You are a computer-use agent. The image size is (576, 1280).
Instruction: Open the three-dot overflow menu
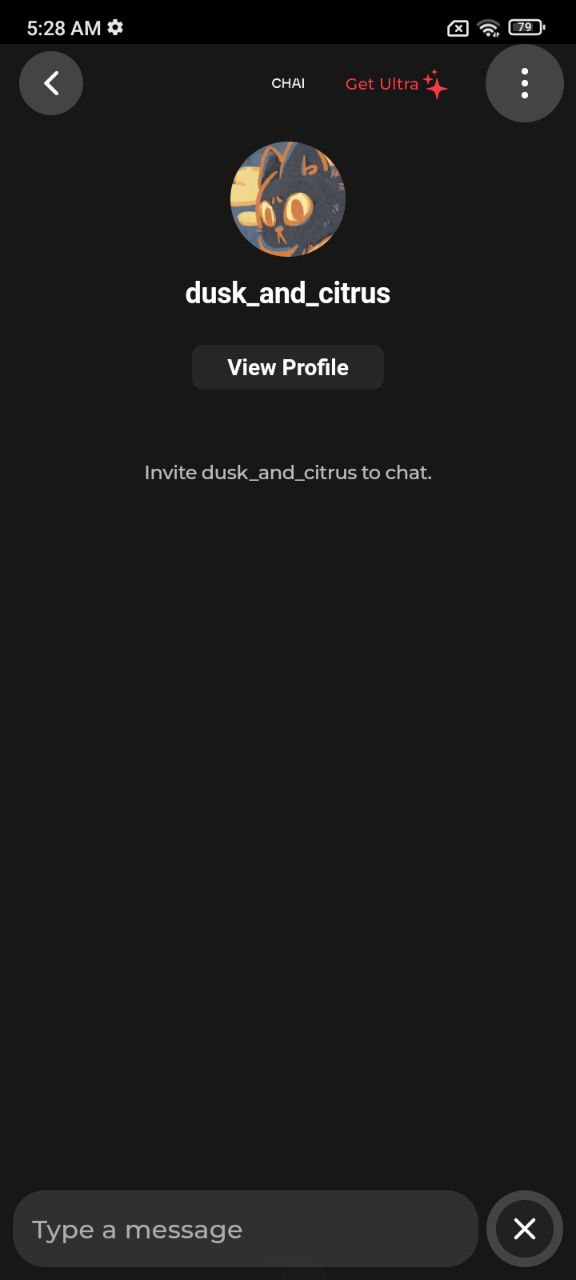click(525, 83)
